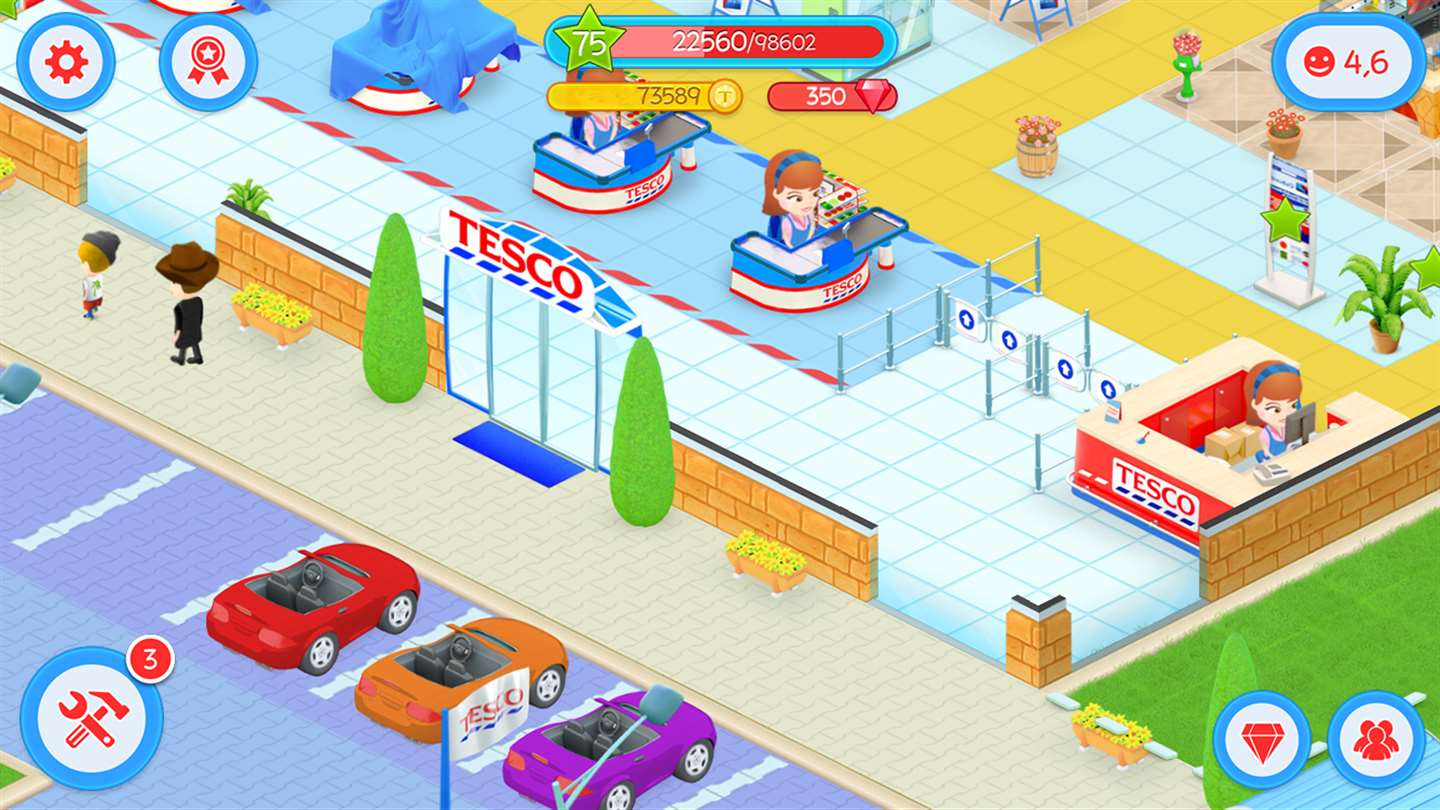1440x810 pixels.
Task: Open the build tools menu
Action: pyautogui.click(x=92, y=717)
